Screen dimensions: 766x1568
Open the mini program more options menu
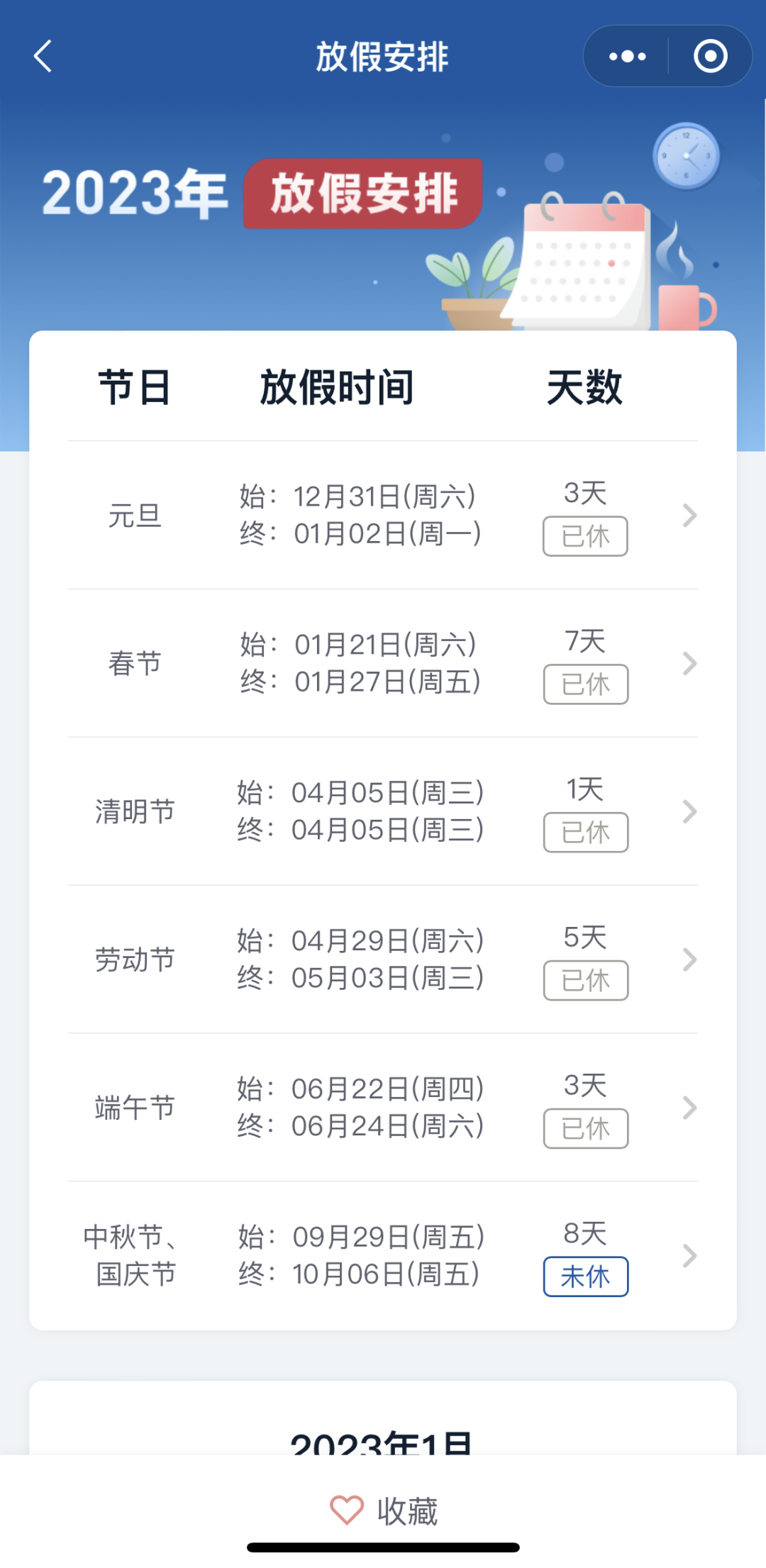coord(627,56)
